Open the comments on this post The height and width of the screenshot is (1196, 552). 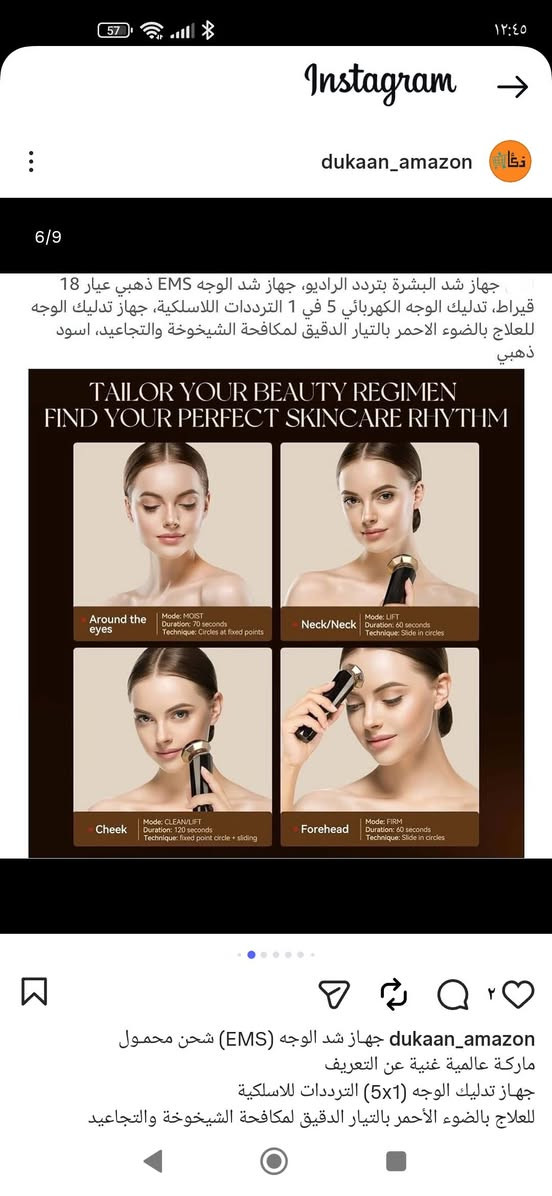(x=453, y=994)
